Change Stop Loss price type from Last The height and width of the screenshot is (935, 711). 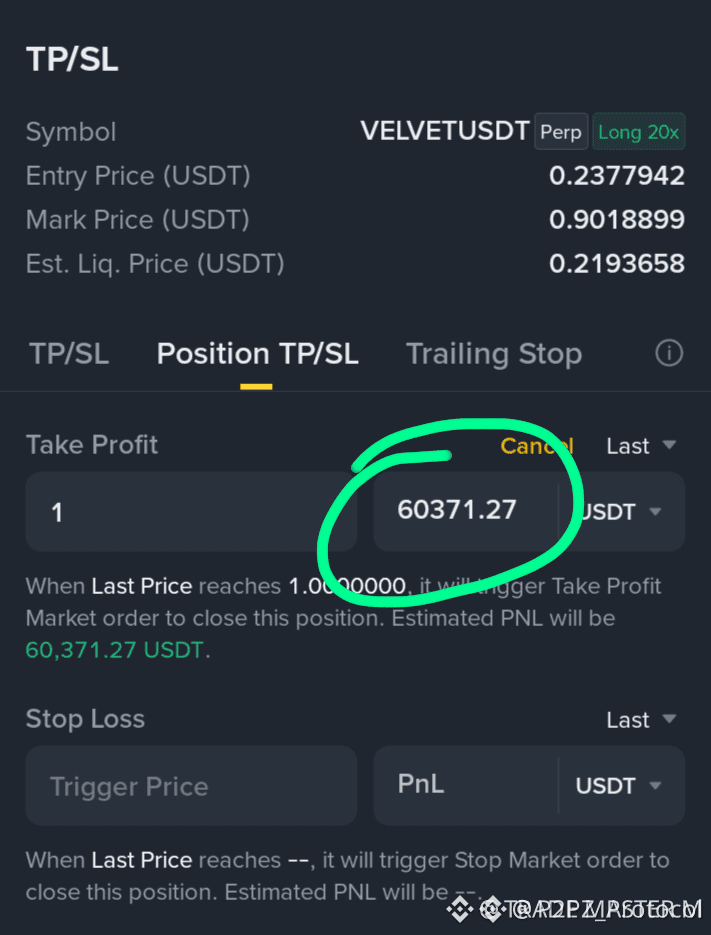[641, 720]
